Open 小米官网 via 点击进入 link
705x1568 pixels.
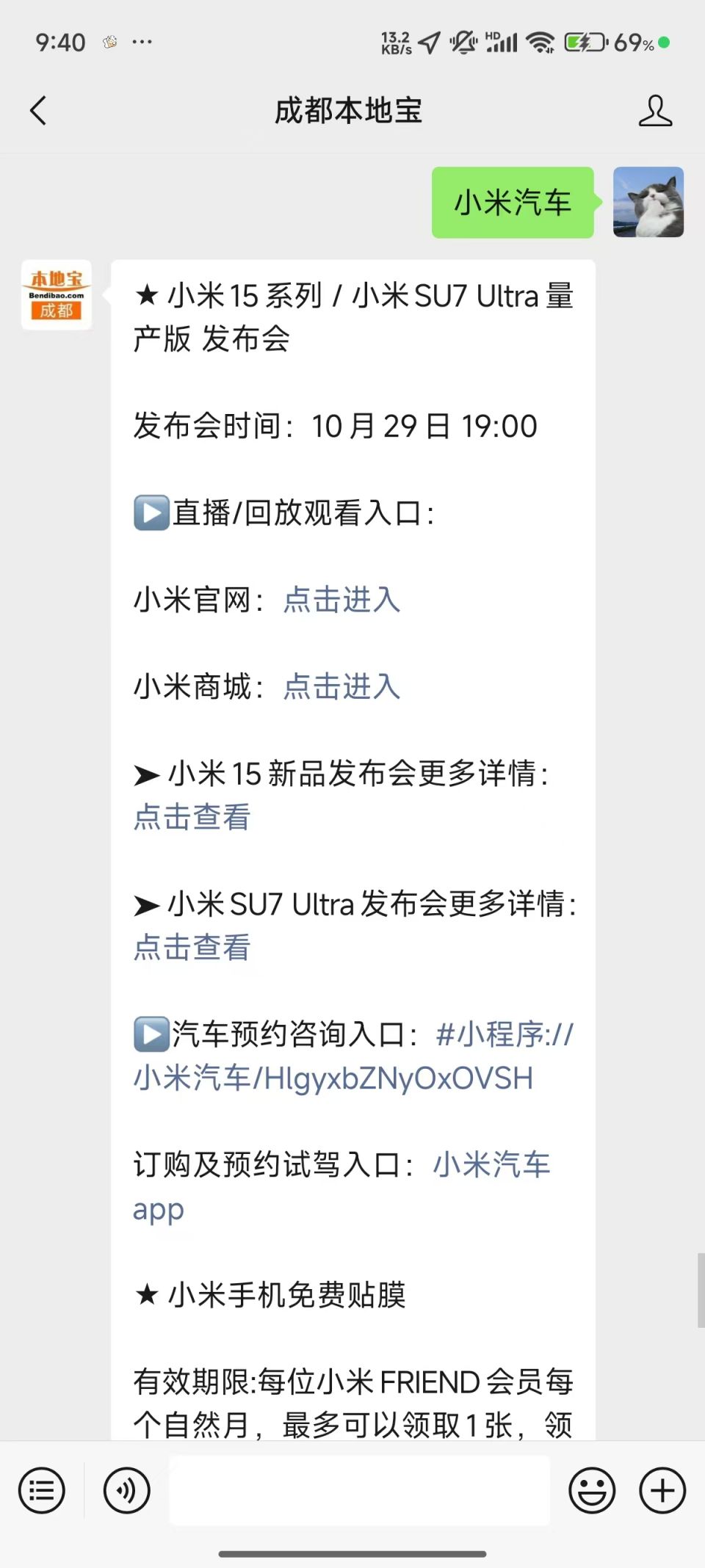point(341,600)
